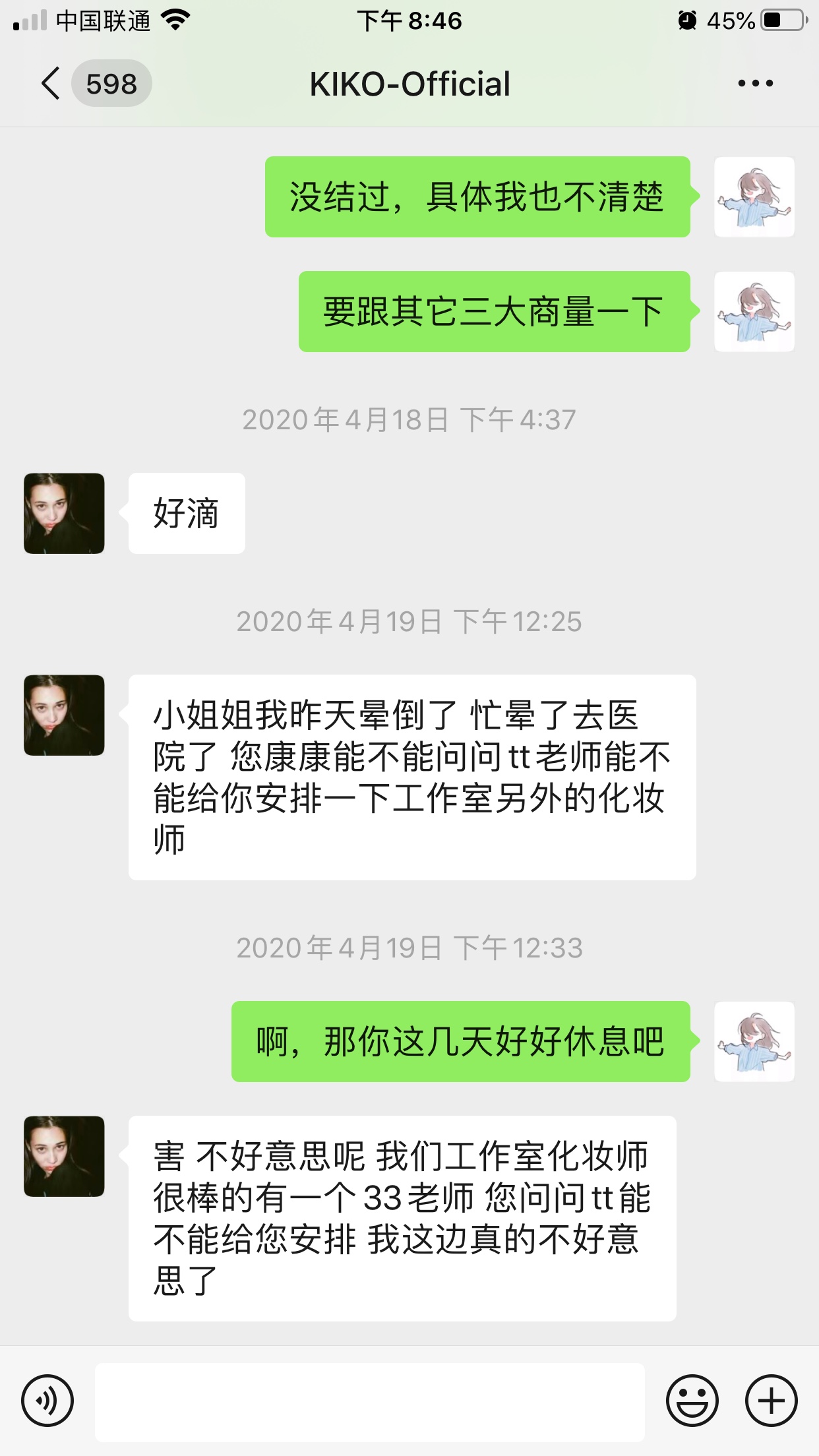
Task: Open the emoji sticker panel
Action: pos(692,1401)
